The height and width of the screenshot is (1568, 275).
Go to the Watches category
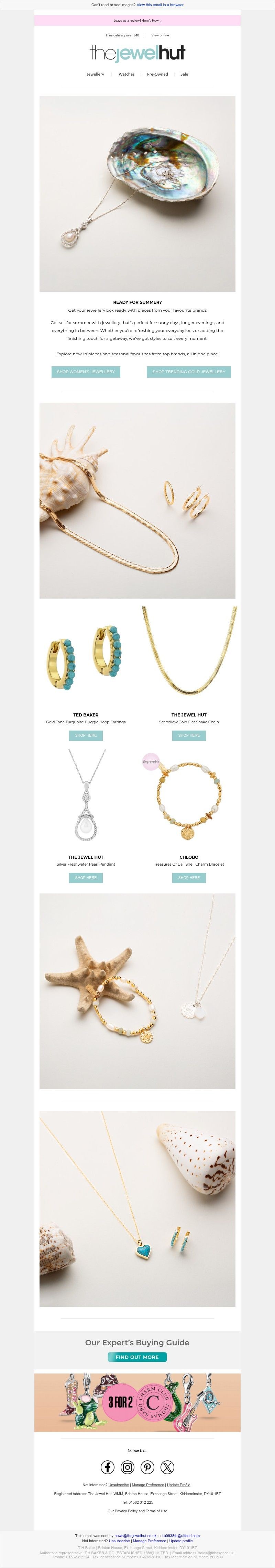point(126,74)
